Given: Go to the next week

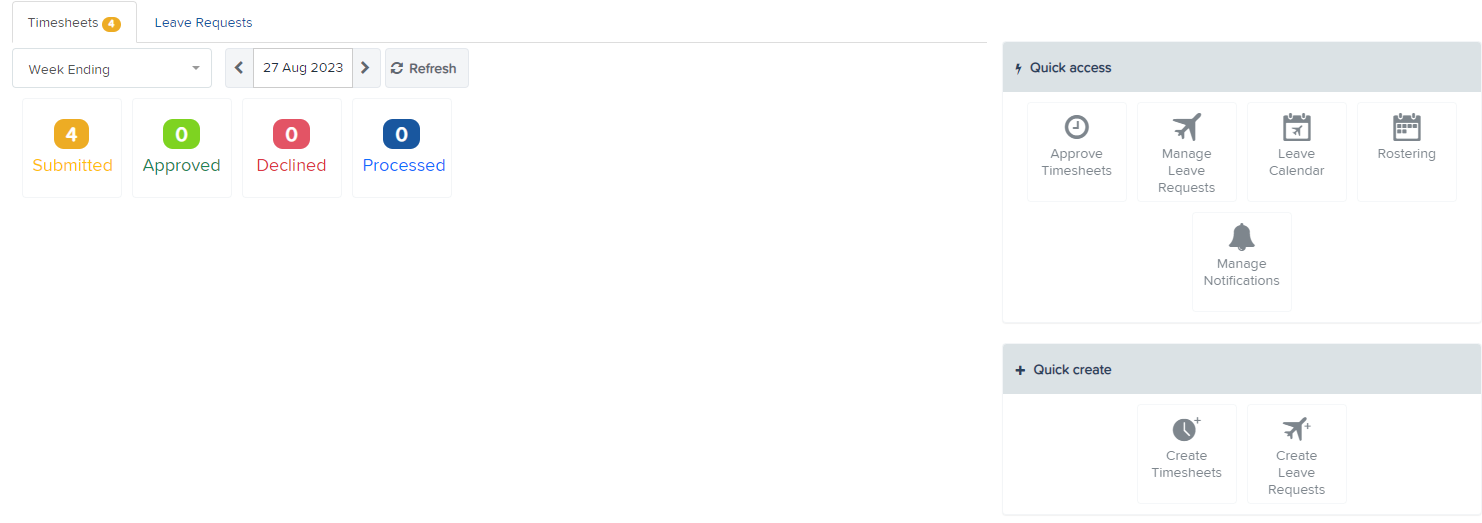Looking at the screenshot, I should pos(366,68).
